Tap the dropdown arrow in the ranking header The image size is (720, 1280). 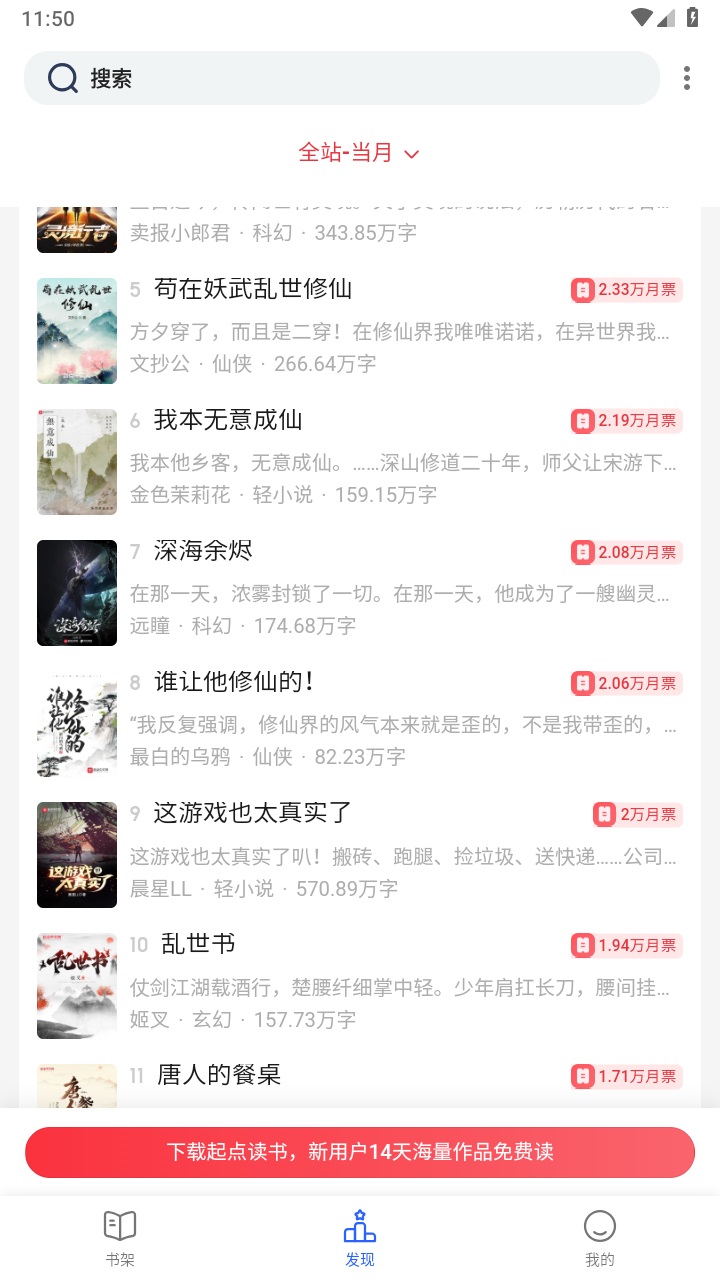tap(410, 154)
